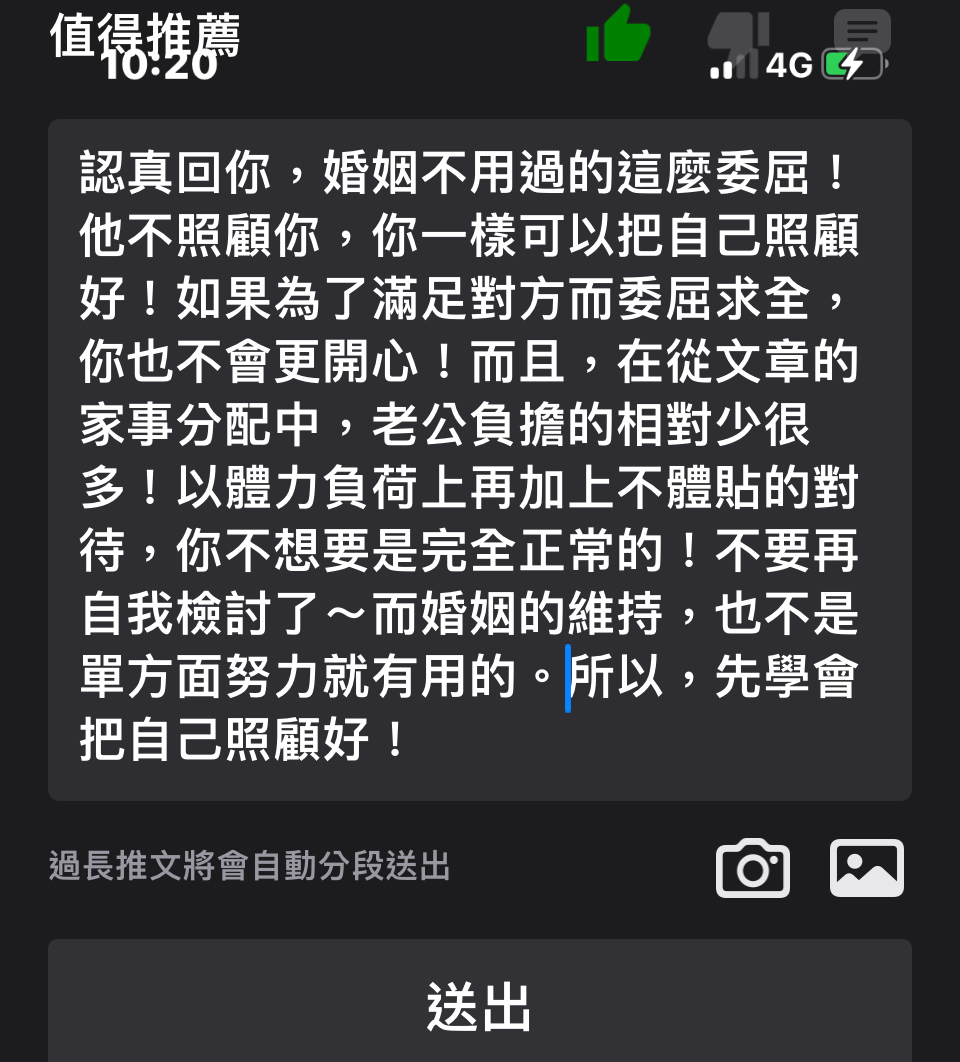The width and height of the screenshot is (960, 1062).
Task: Open the camera to take a photo
Action: [753, 868]
